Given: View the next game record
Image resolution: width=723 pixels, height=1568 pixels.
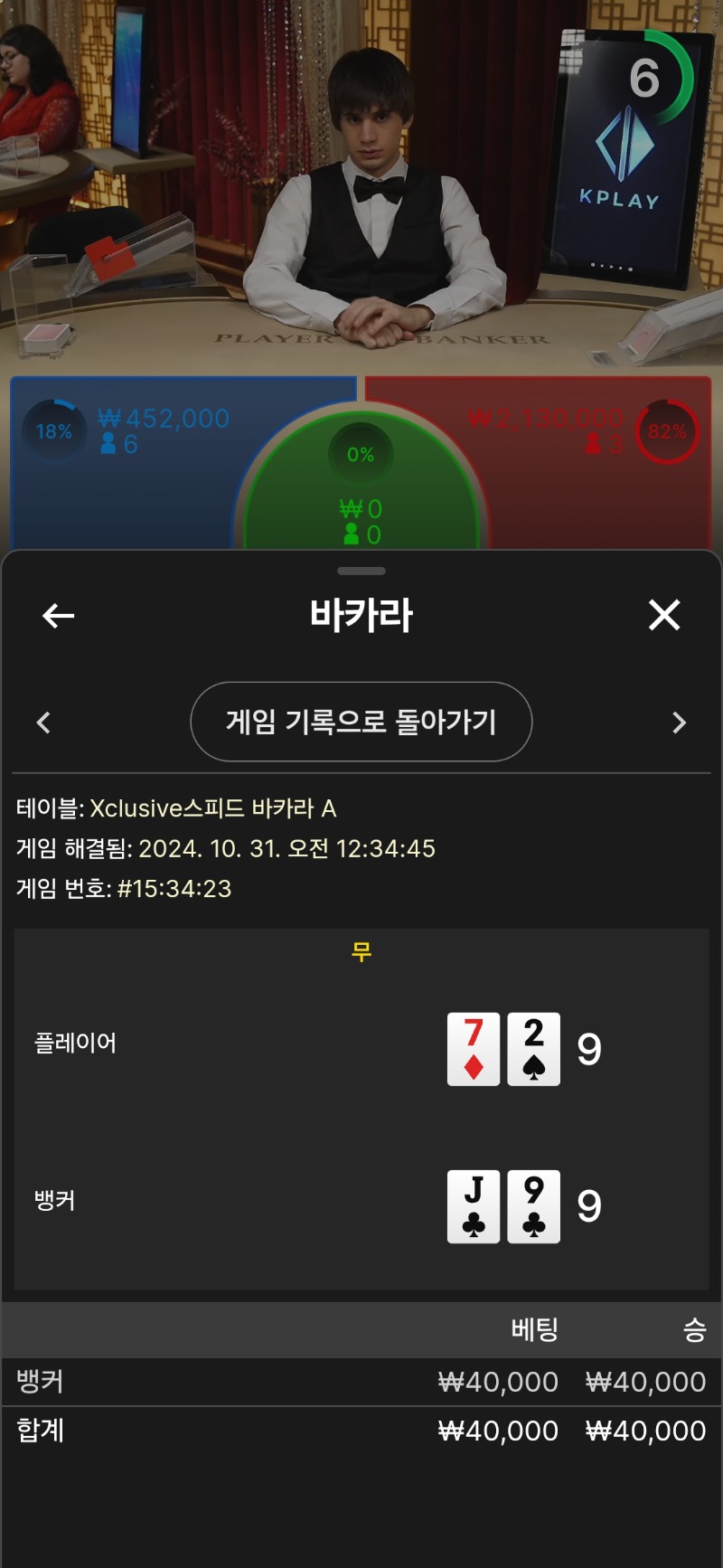Looking at the screenshot, I should coord(680,723).
